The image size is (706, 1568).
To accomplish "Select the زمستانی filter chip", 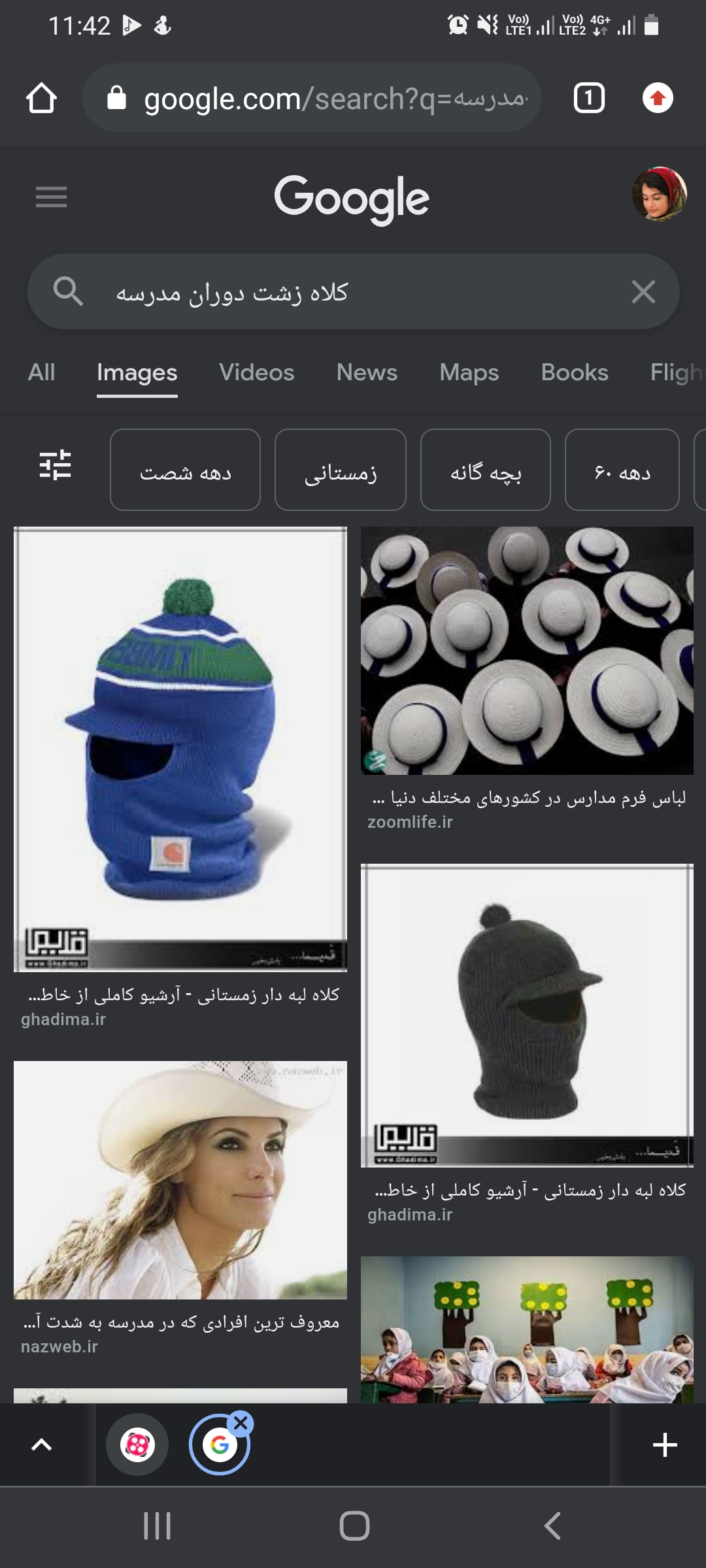I will pyautogui.click(x=341, y=470).
